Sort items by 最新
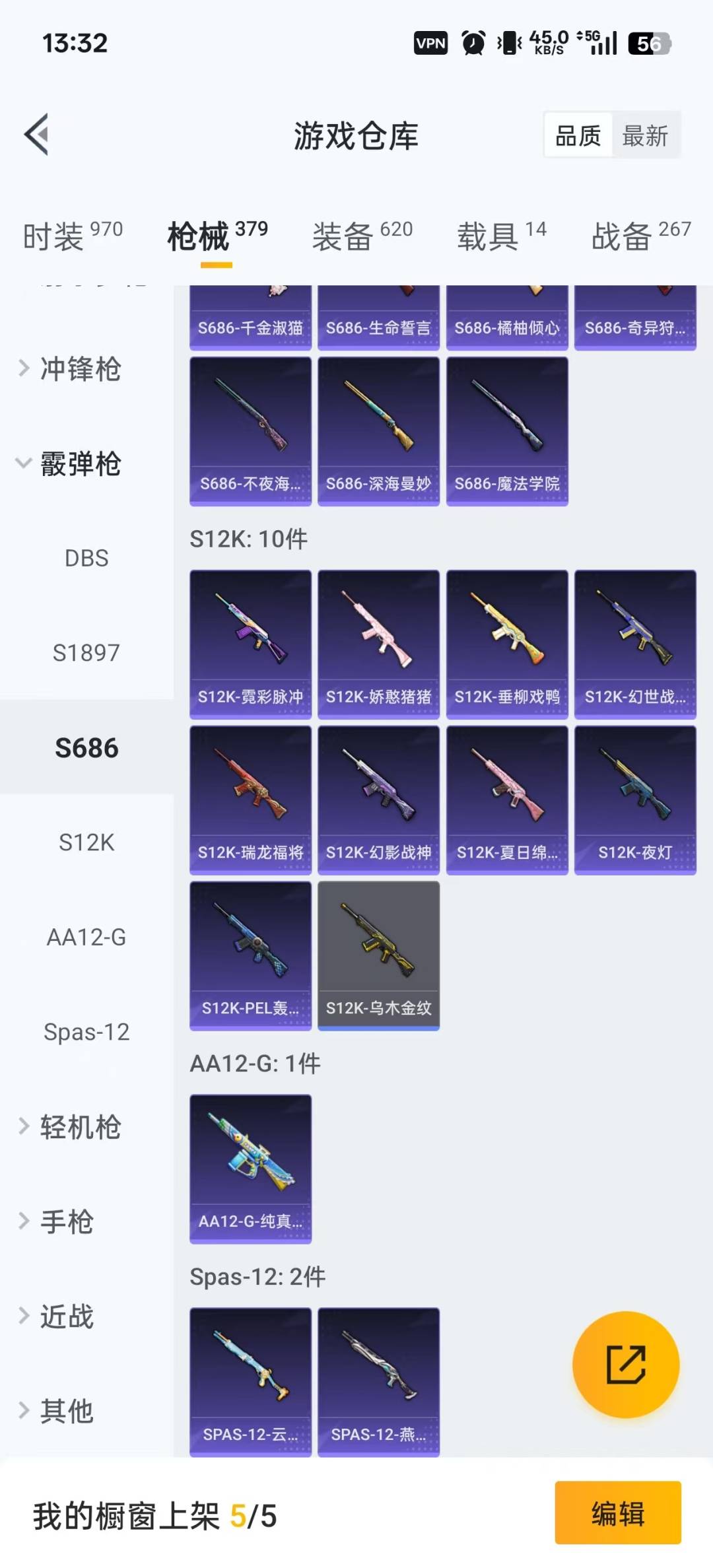 (645, 136)
